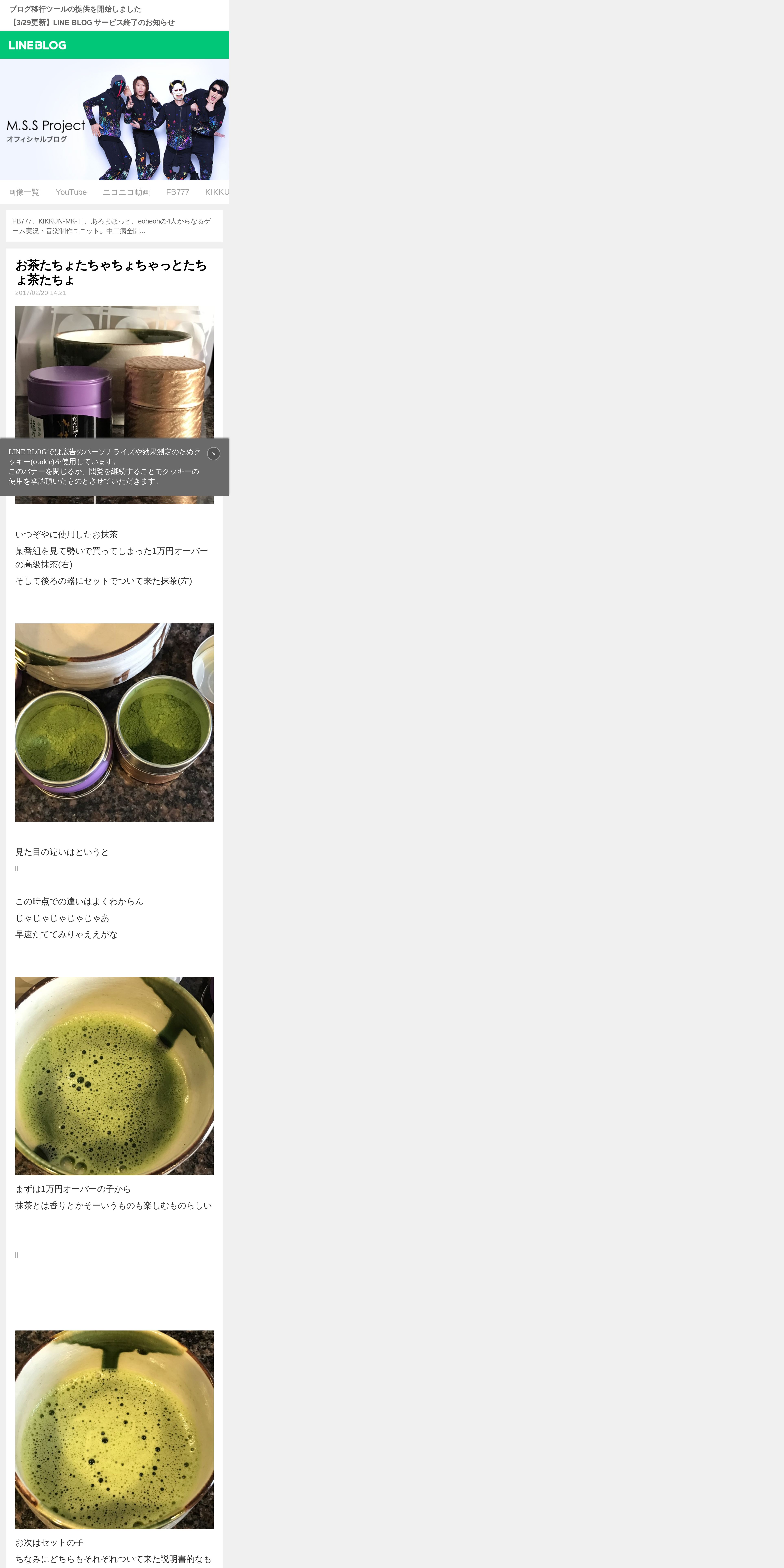Viewport: 784px width, 1568px height.
Task: Tap the LINE BLOG logo
Action: (38, 45)
